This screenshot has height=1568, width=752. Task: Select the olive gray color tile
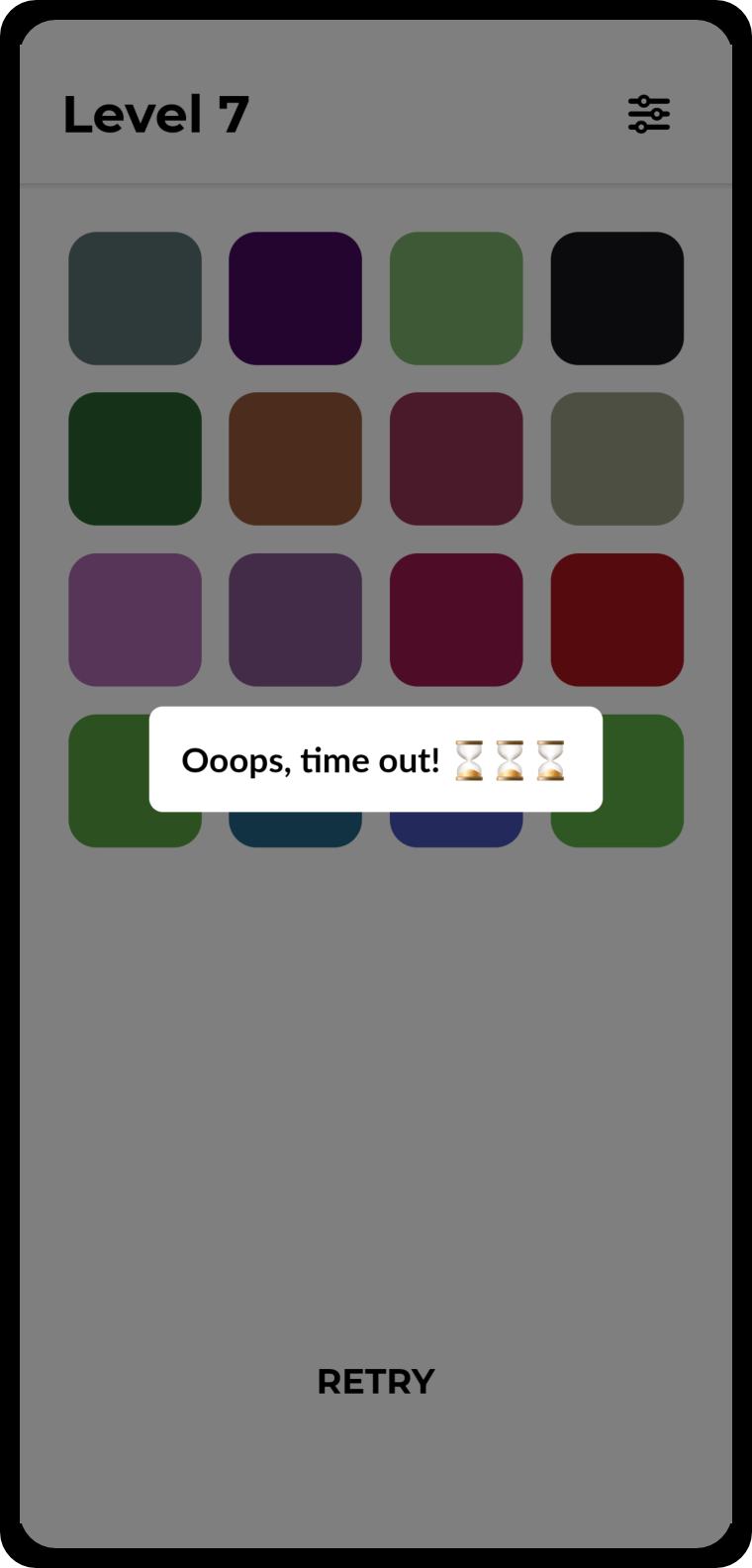(616, 458)
